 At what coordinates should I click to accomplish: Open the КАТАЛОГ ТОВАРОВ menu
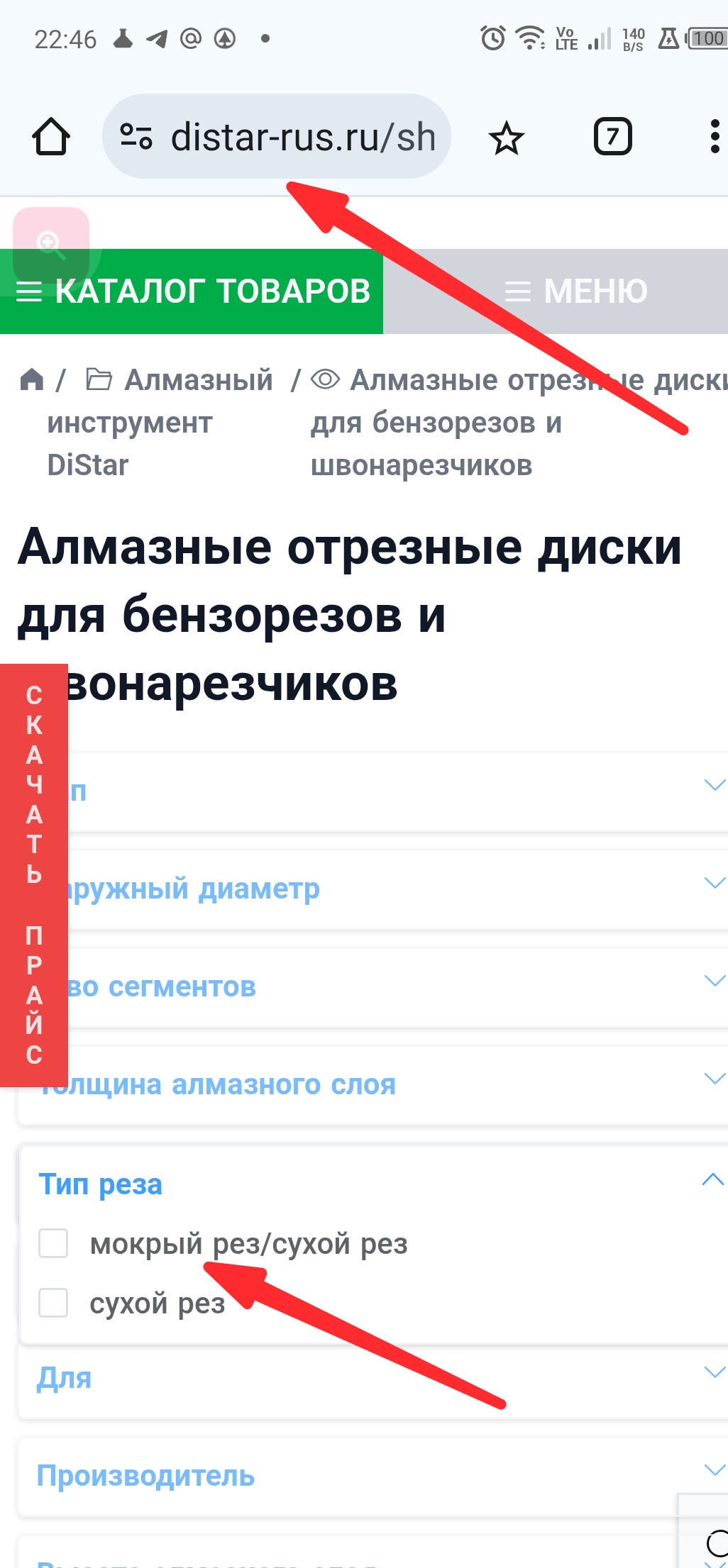192,289
